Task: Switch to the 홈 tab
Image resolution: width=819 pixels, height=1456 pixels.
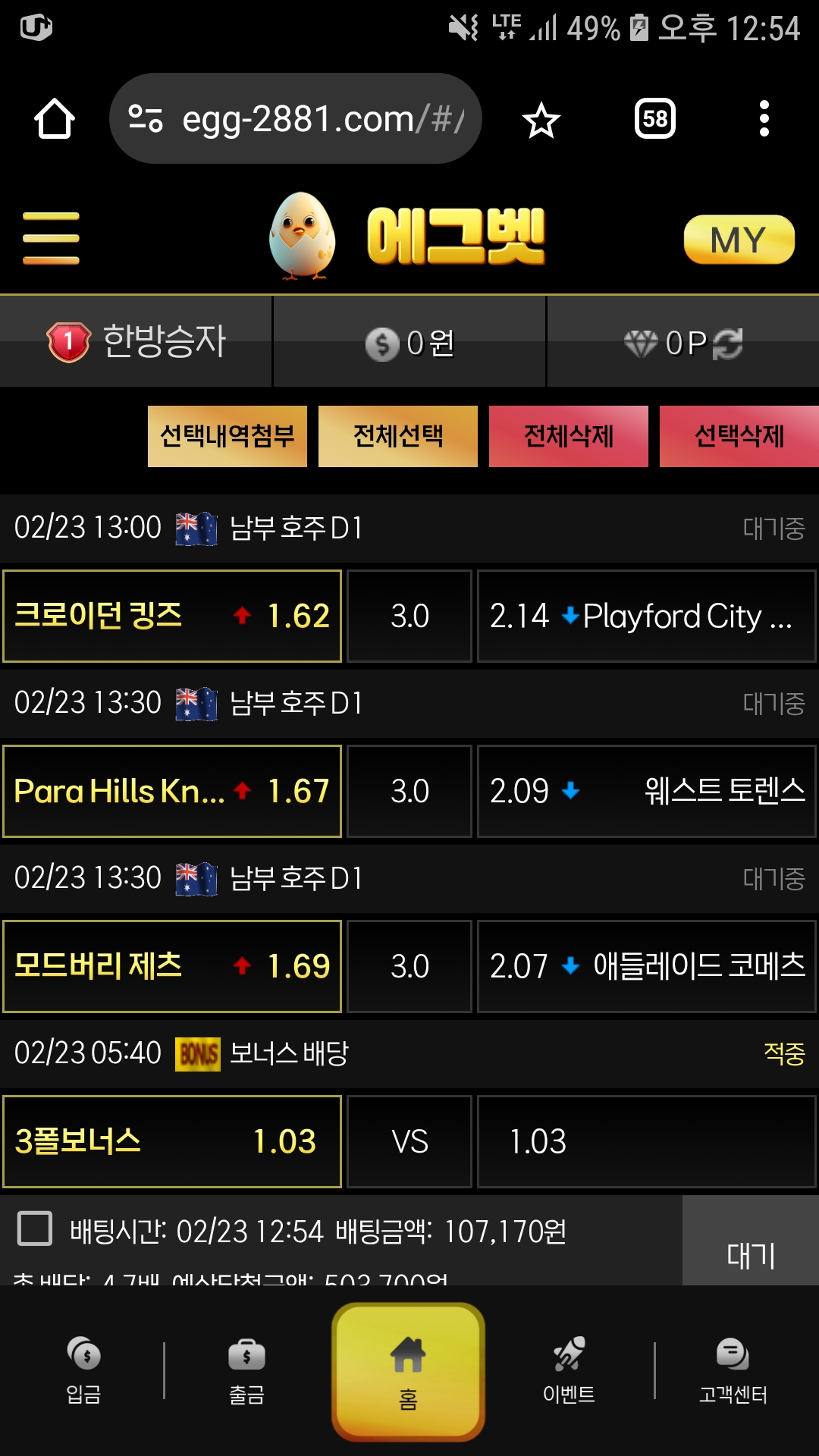Action: pyautogui.click(x=408, y=1371)
